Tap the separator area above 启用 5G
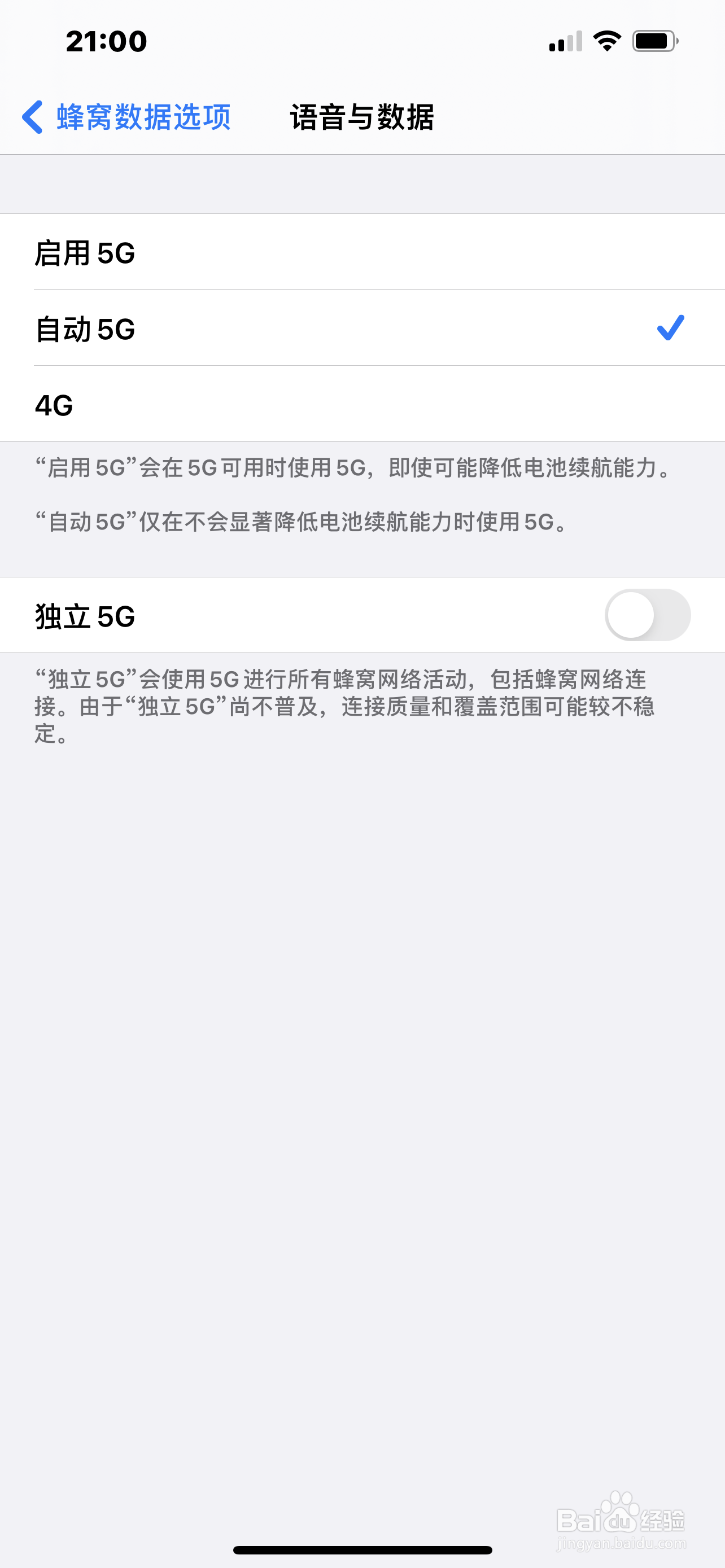 362,183
